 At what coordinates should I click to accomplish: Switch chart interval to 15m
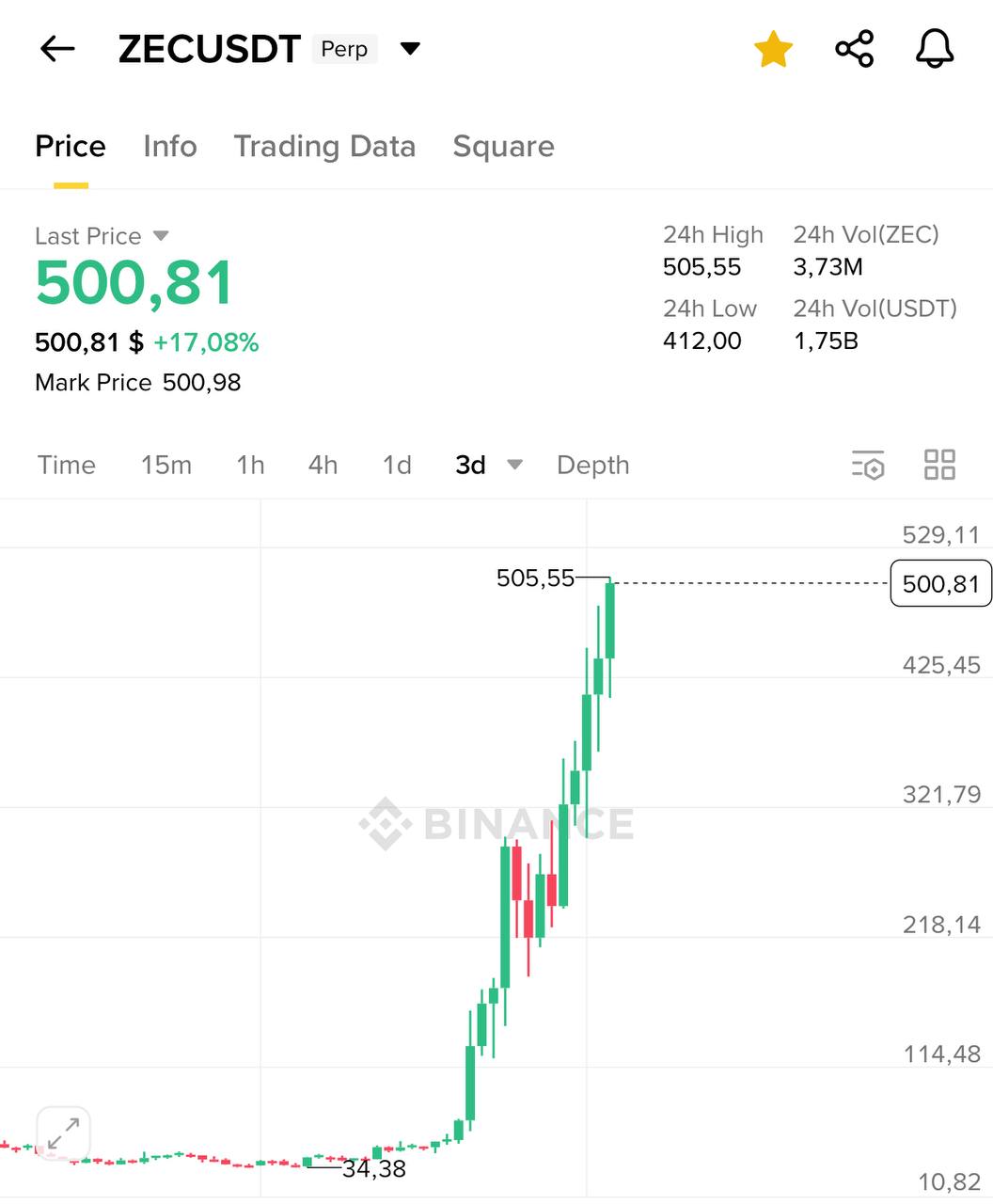(166, 465)
